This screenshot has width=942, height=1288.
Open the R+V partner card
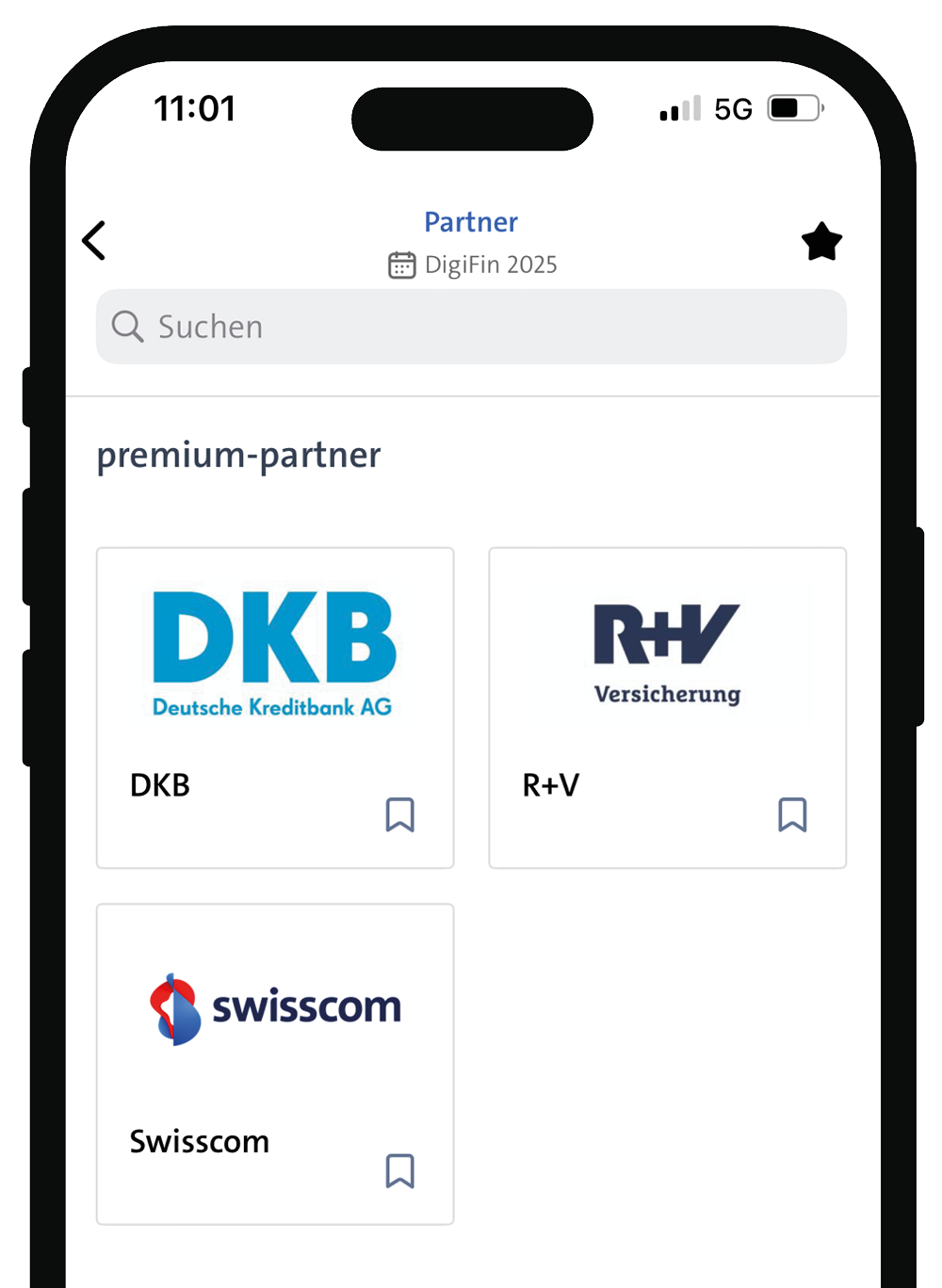pyautogui.click(x=667, y=678)
